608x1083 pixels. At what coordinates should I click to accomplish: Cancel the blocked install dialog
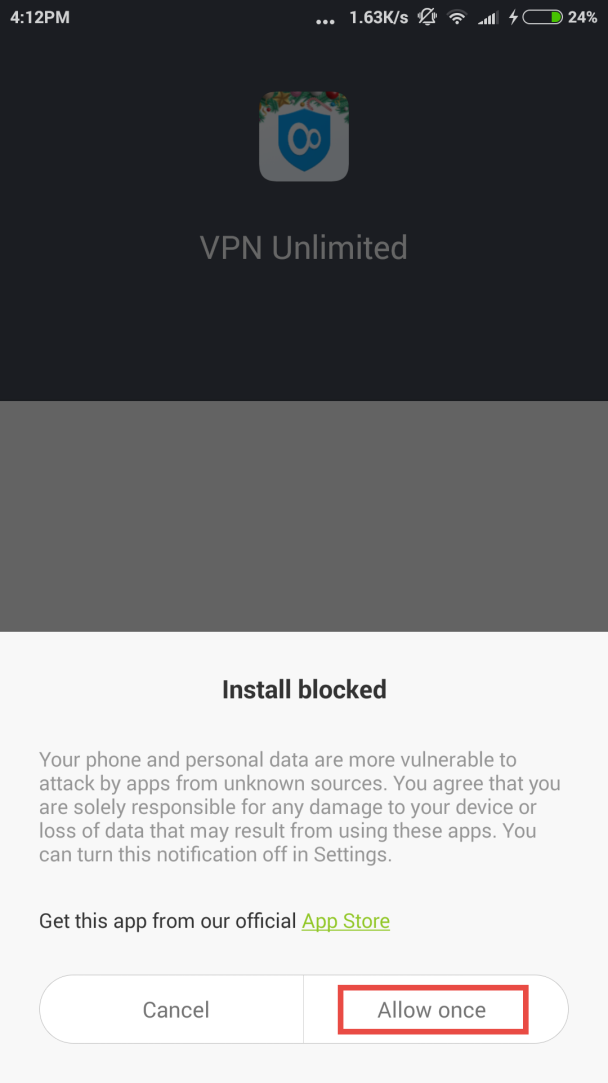coord(171,1009)
